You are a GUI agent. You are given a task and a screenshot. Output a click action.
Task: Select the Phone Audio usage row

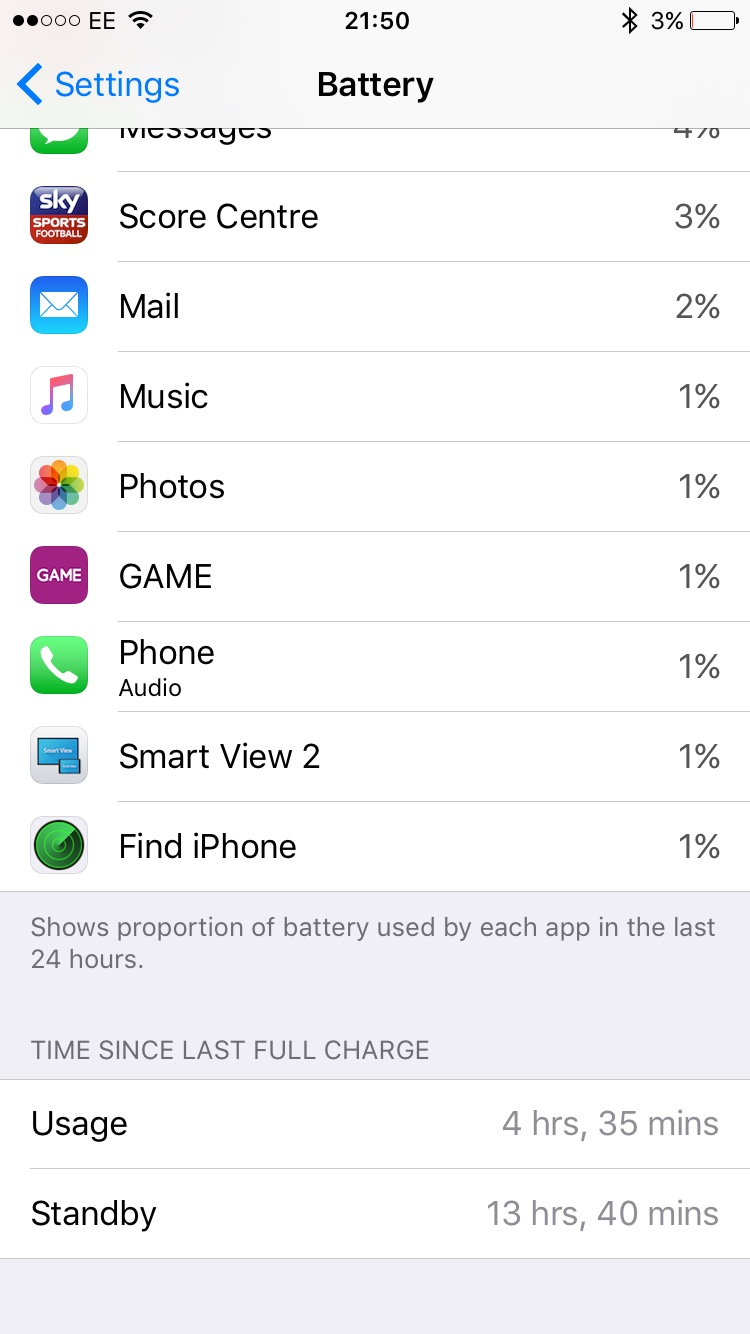(375, 667)
